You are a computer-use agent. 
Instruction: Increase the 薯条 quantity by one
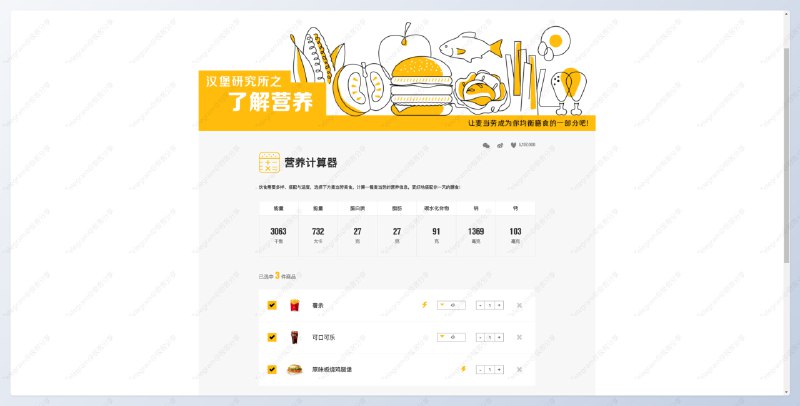pos(499,305)
